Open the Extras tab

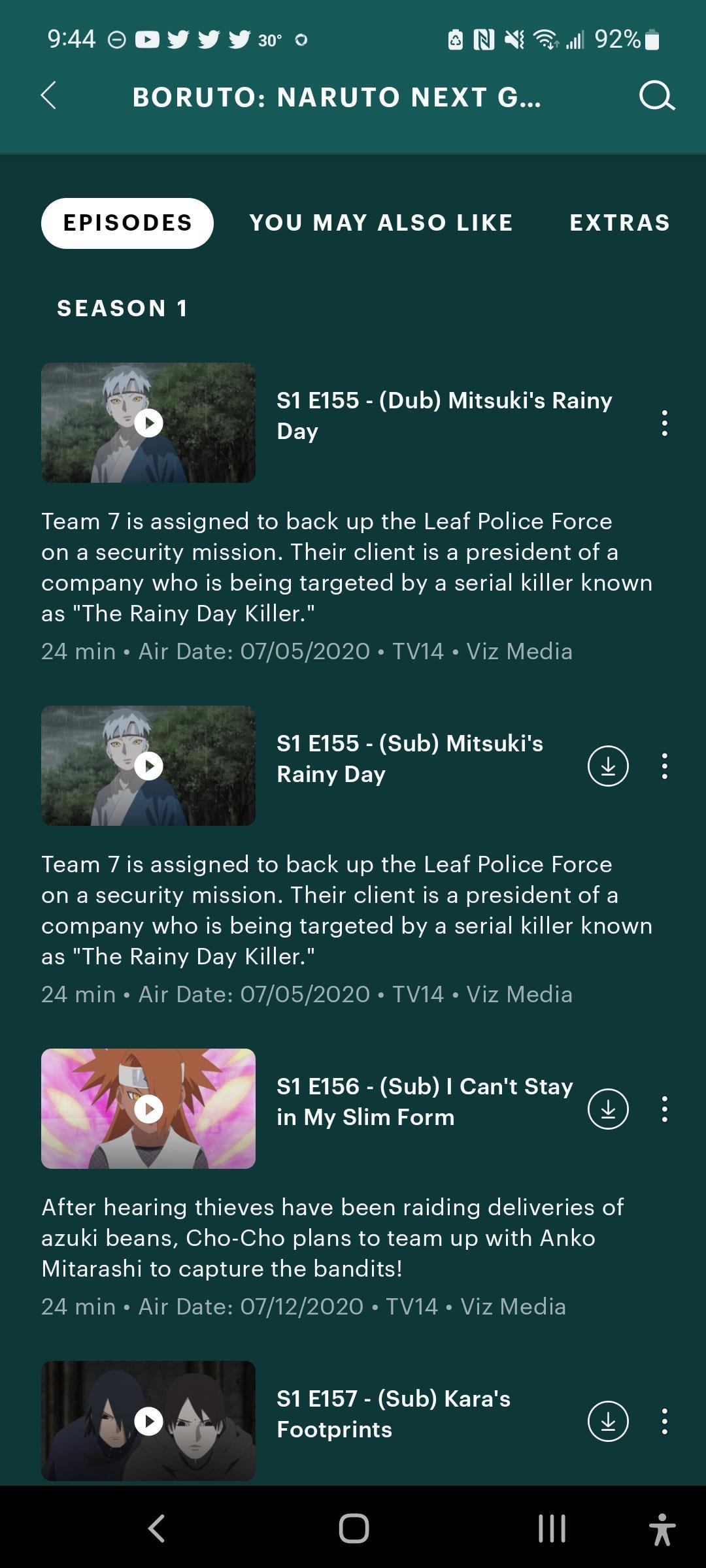coord(620,223)
